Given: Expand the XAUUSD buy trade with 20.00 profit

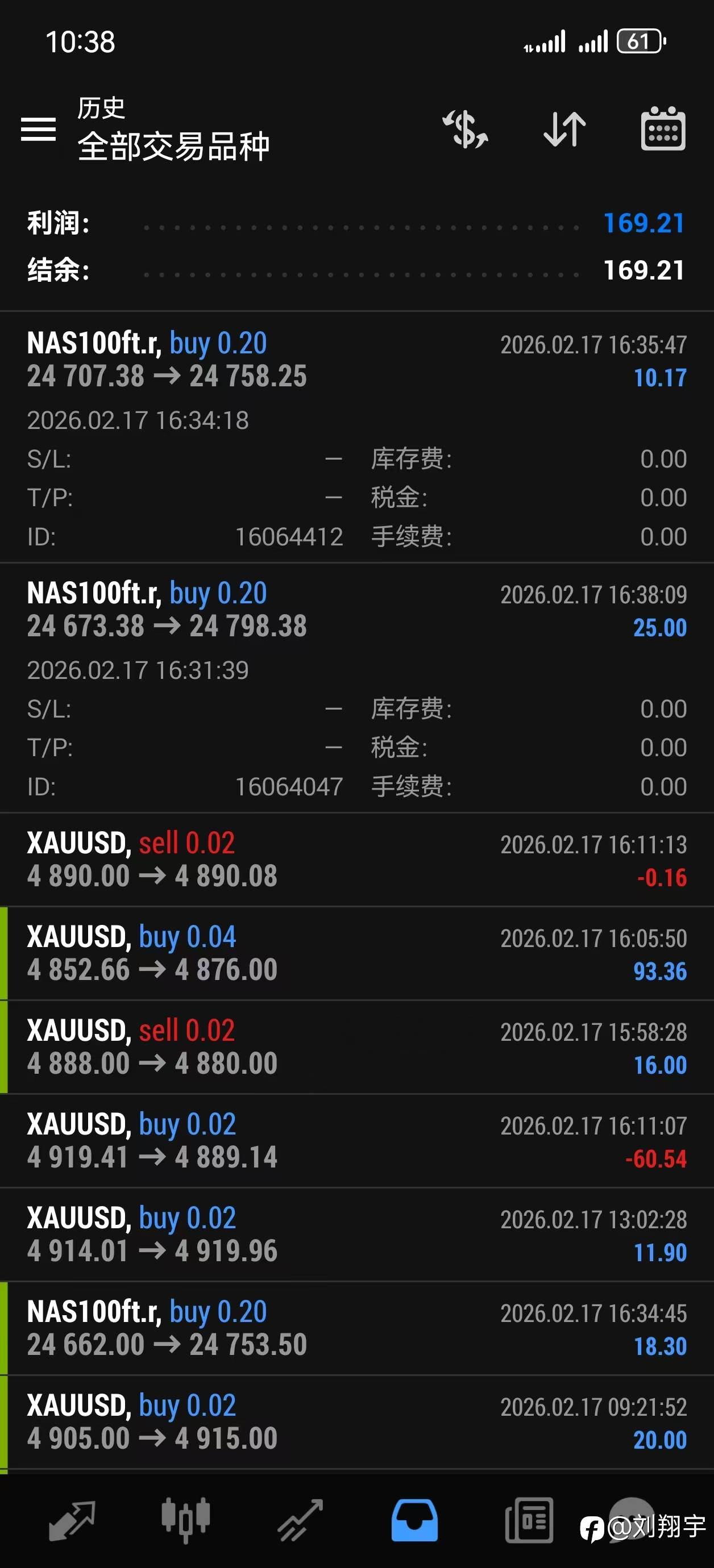Looking at the screenshot, I should [x=357, y=1422].
